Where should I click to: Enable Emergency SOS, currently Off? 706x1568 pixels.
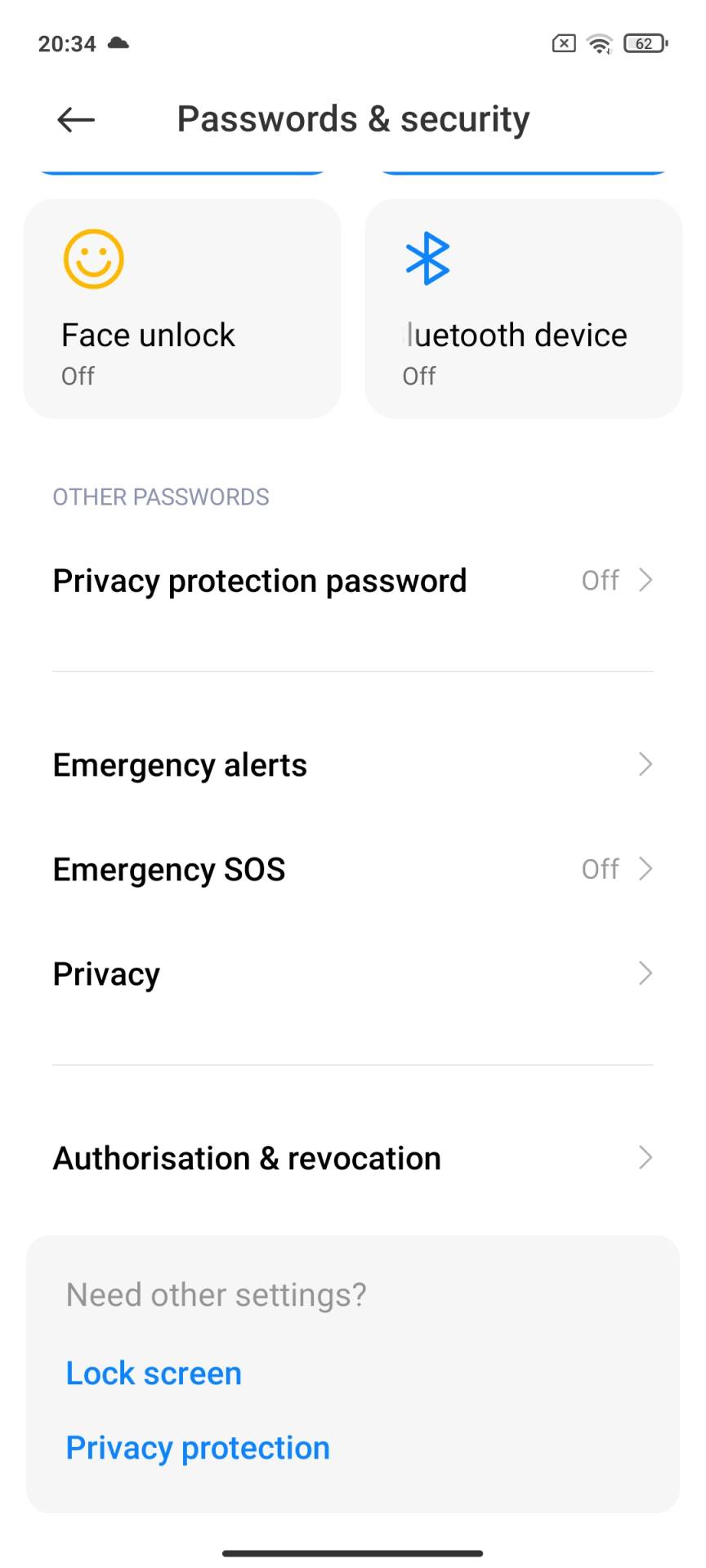click(x=351, y=869)
